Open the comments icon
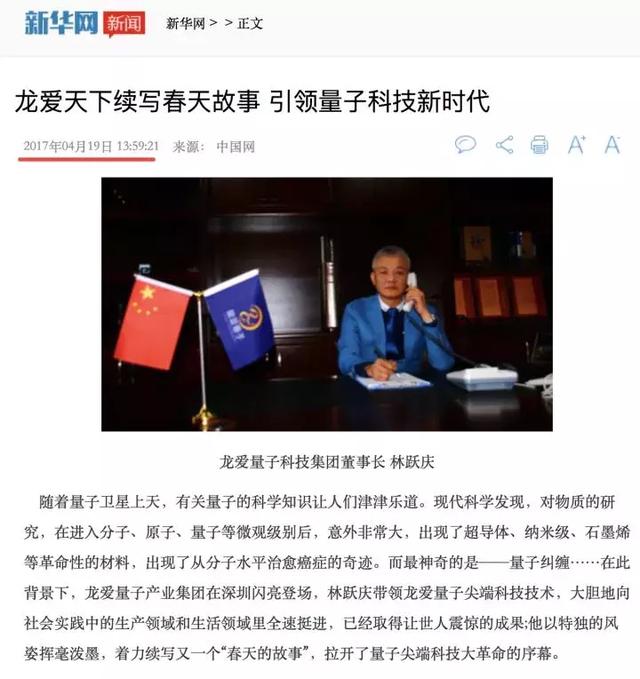Viewport: 640px width, 679px height. tap(465, 145)
